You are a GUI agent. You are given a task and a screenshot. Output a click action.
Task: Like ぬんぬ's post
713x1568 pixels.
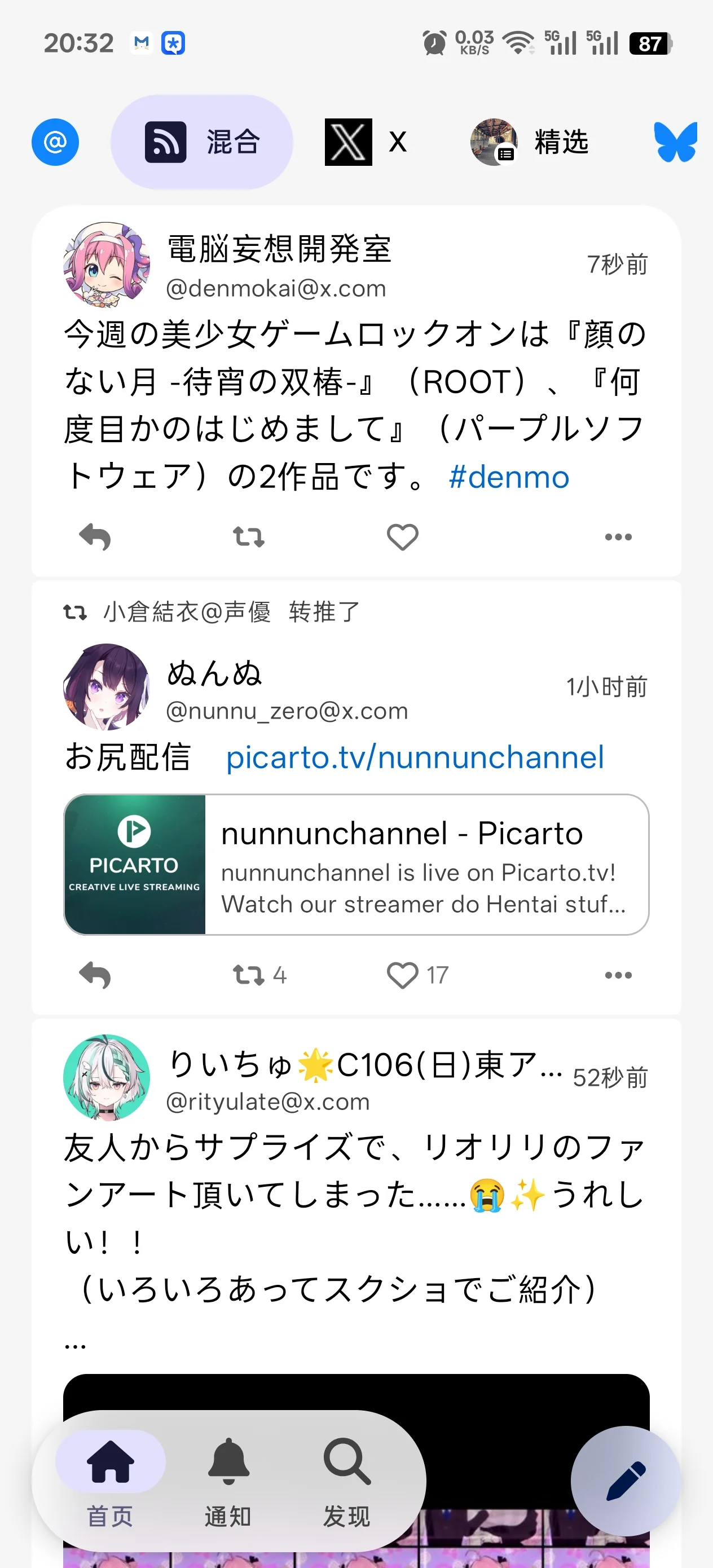[402, 975]
